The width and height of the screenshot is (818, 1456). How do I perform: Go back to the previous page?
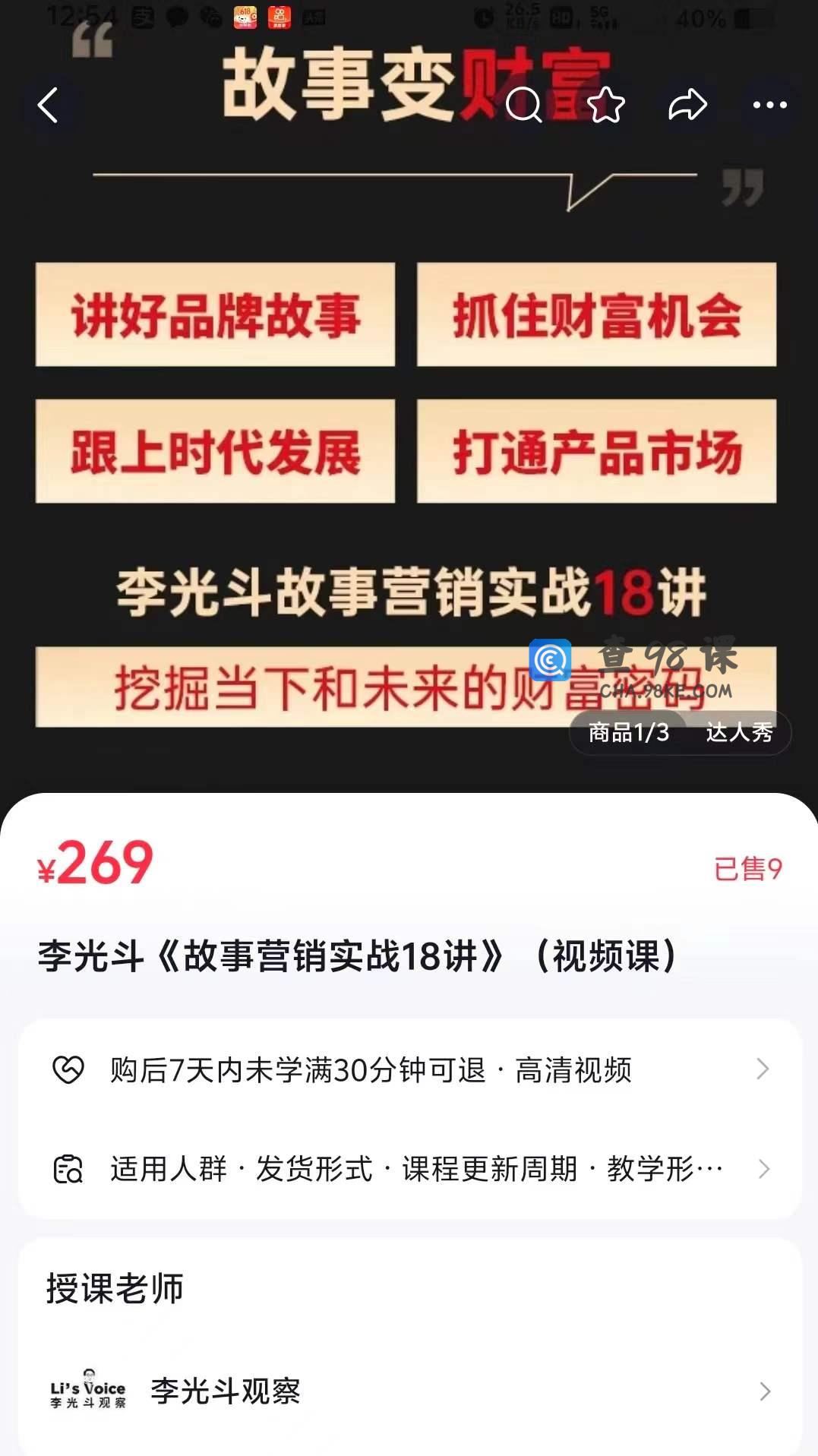click(49, 105)
